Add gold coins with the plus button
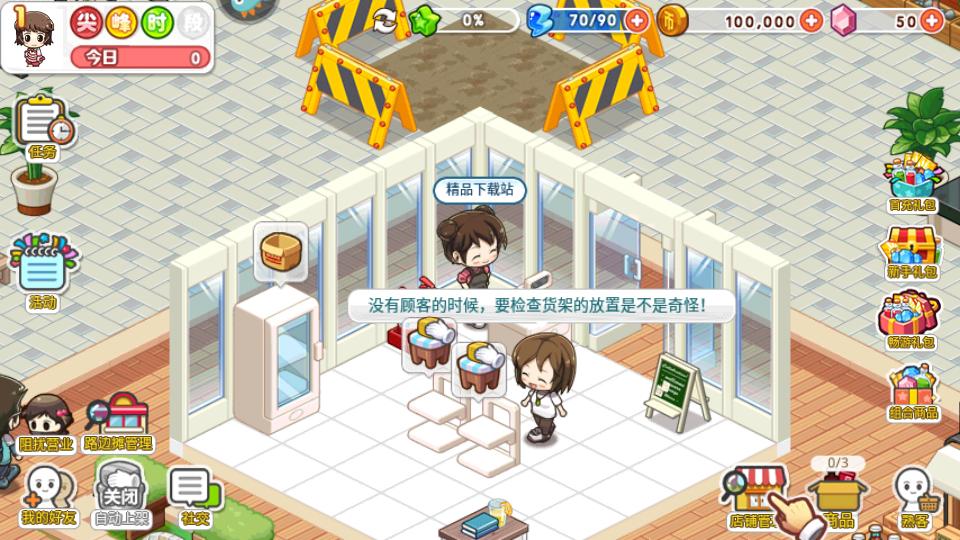 pos(811,20)
